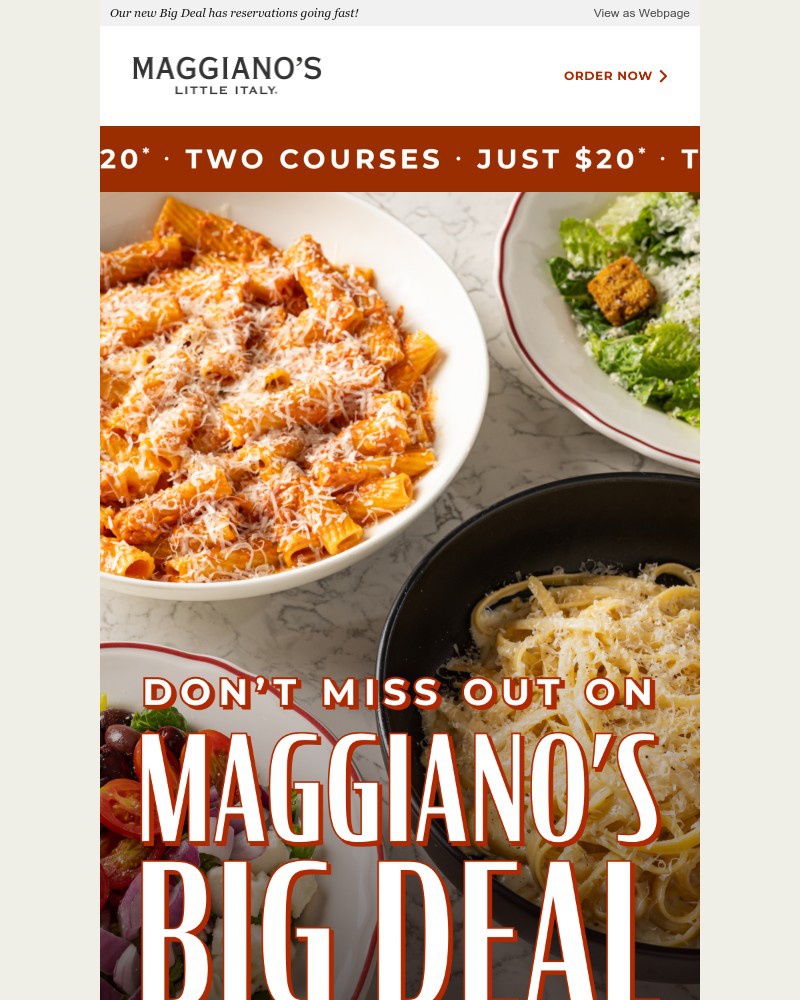Tap the Order Now link

pyautogui.click(x=615, y=76)
